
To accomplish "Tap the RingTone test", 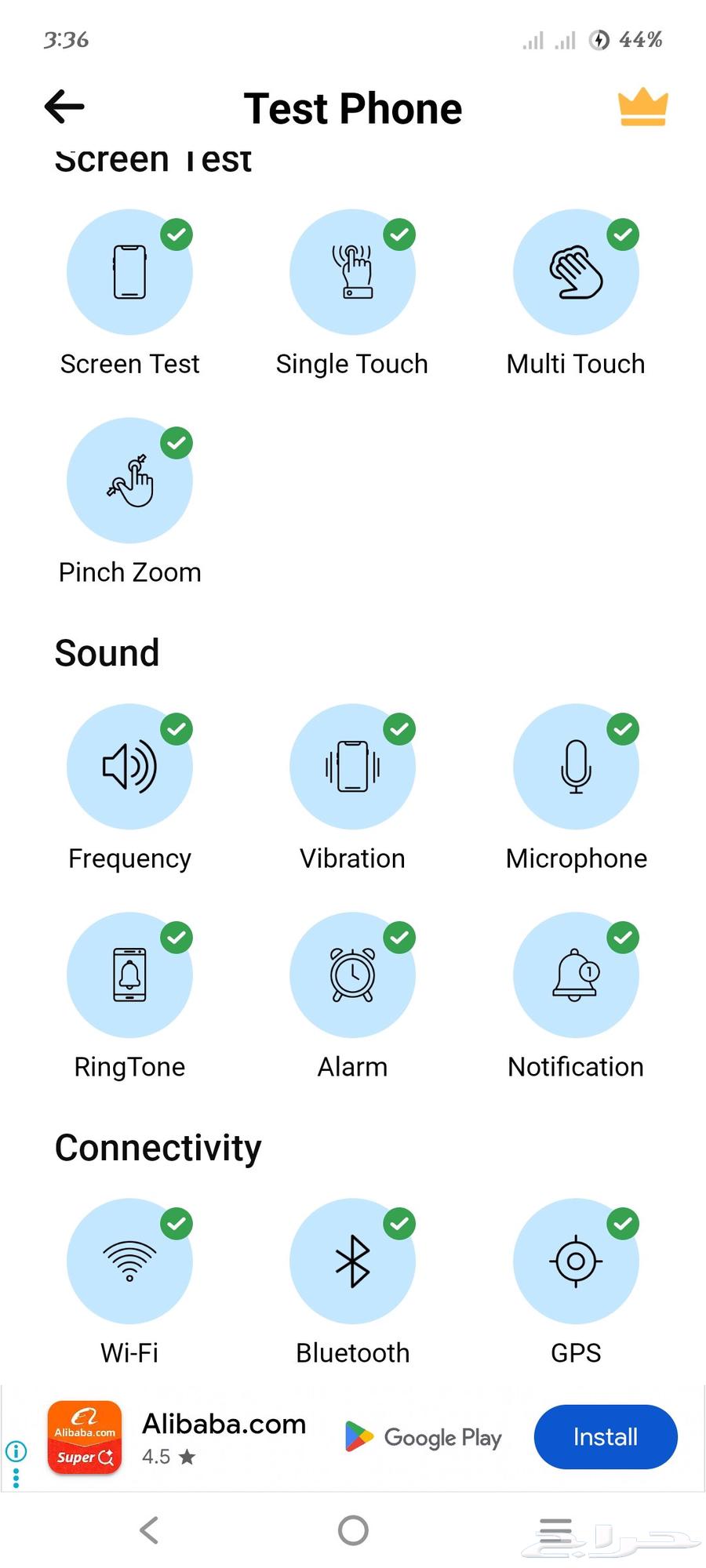I will click(x=129, y=975).
